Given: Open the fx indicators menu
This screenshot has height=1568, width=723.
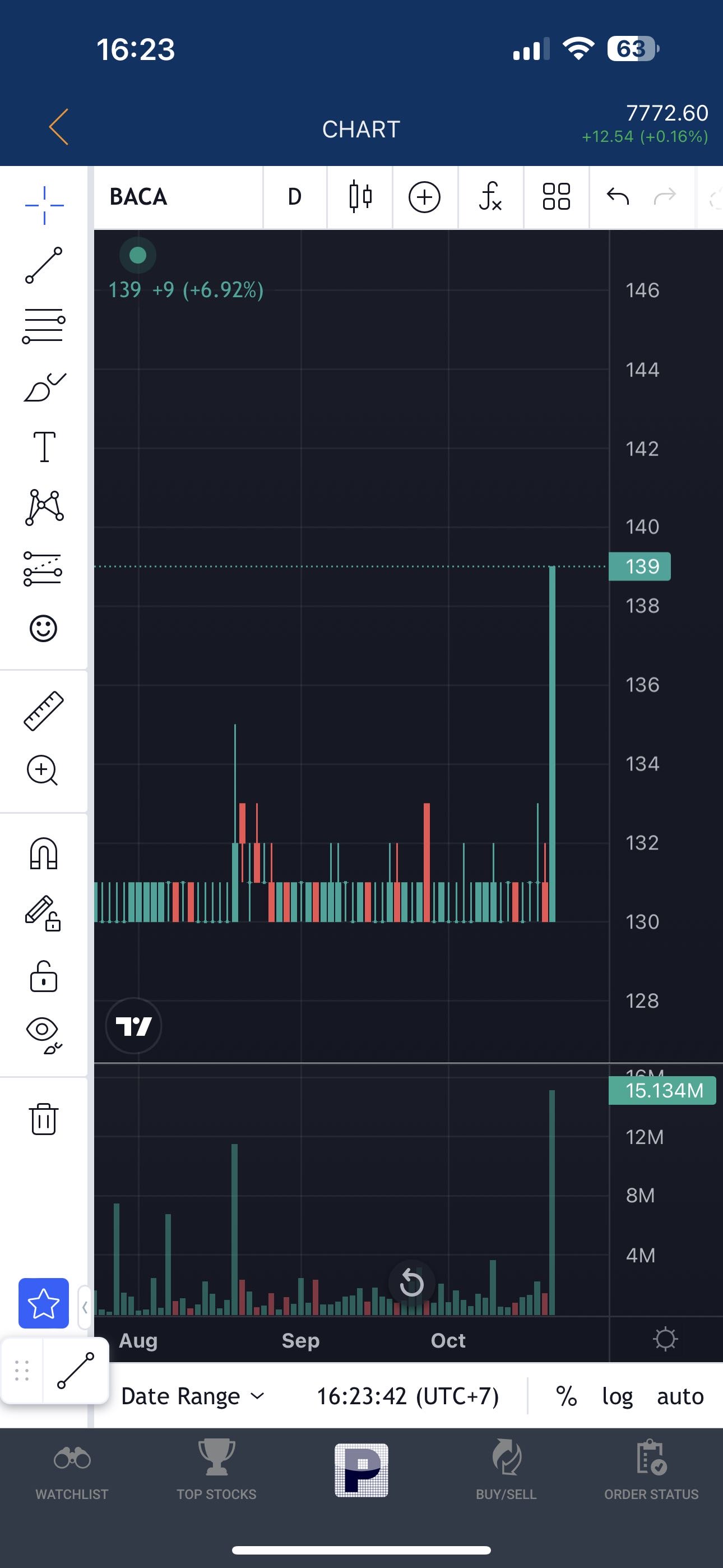Looking at the screenshot, I should [x=490, y=197].
